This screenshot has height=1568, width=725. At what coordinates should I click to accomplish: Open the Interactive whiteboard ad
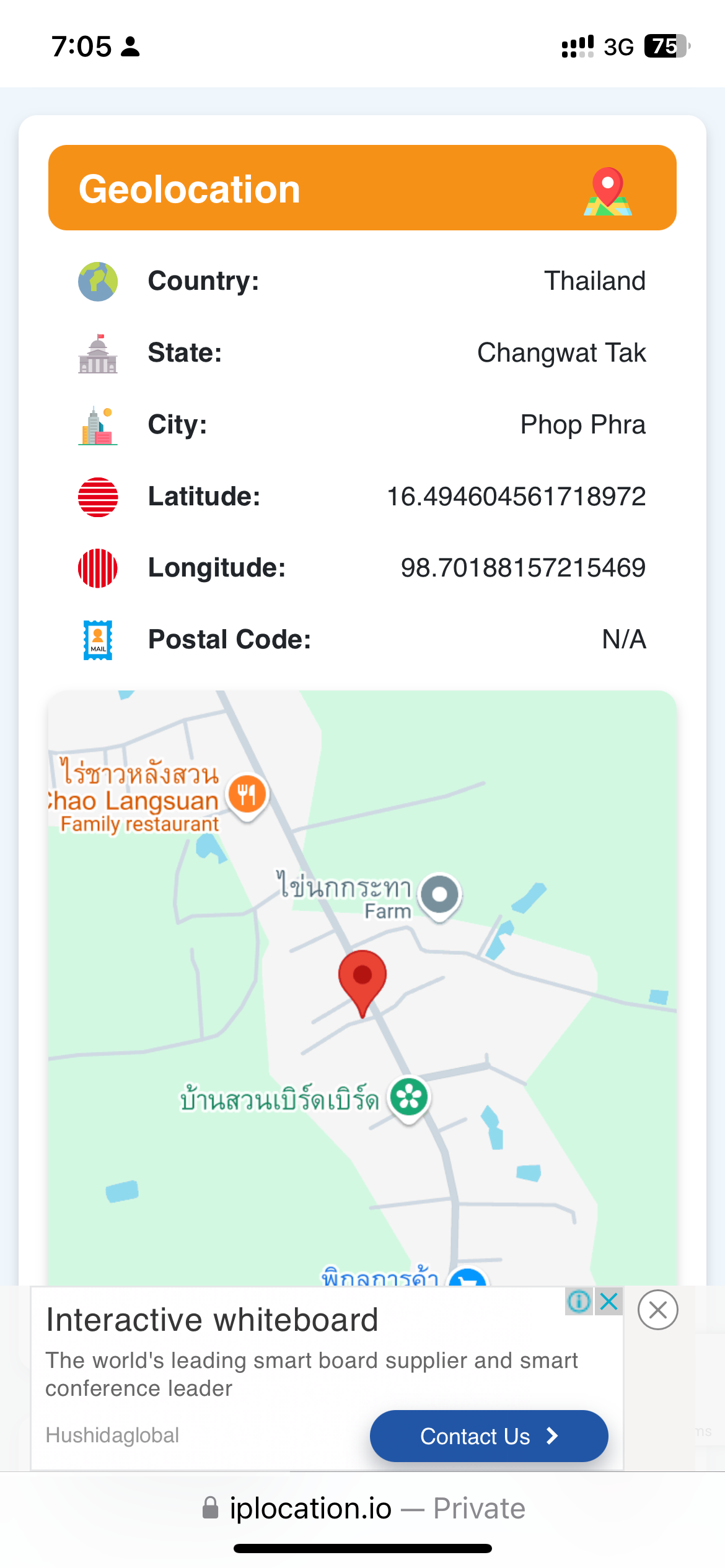(212, 1320)
